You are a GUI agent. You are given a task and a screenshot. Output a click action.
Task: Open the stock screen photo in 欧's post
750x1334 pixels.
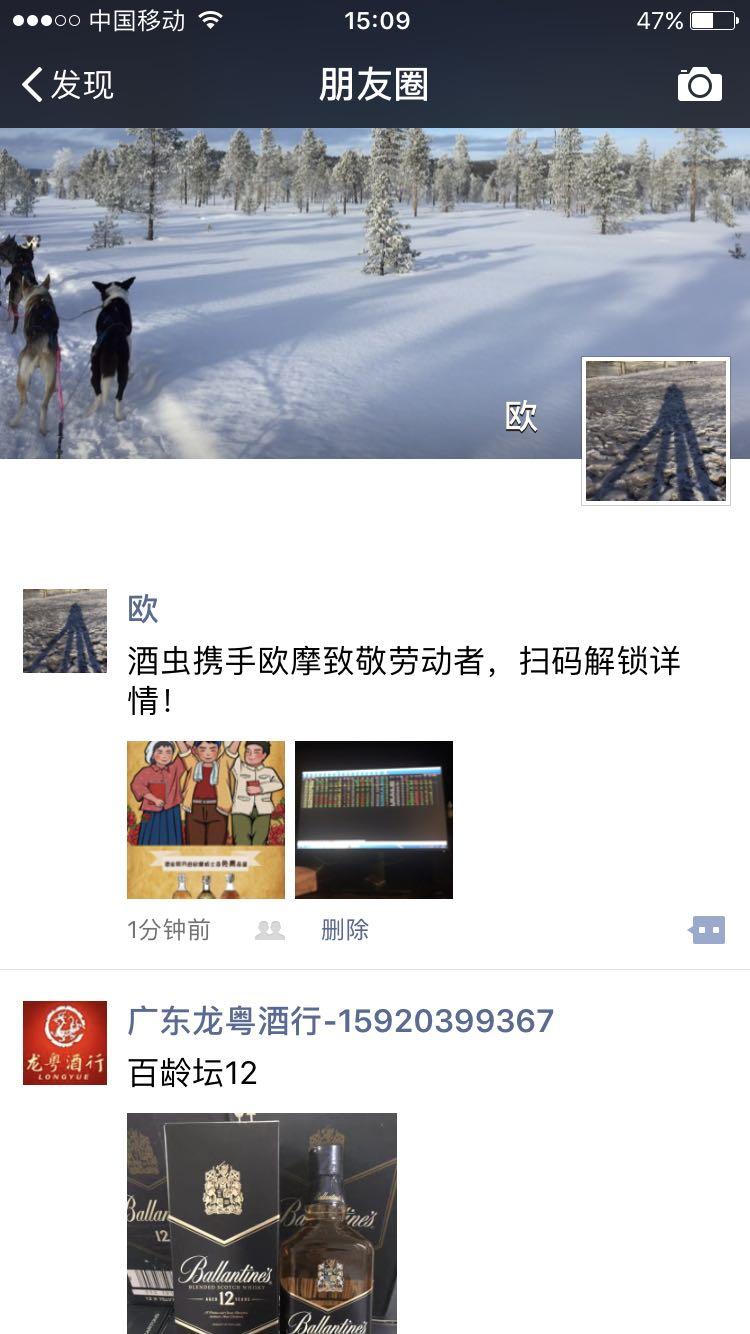click(373, 818)
